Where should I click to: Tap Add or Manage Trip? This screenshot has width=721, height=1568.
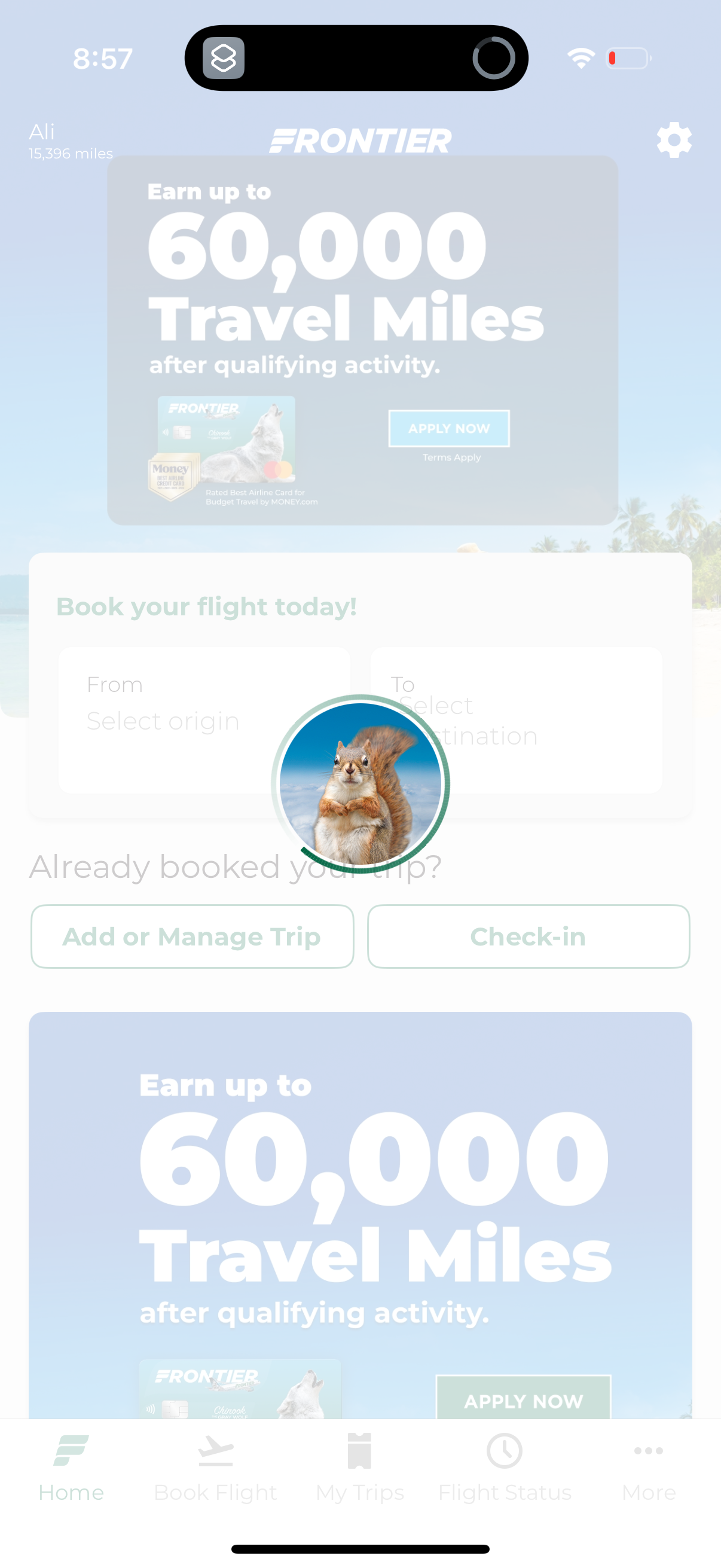(192, 936)
